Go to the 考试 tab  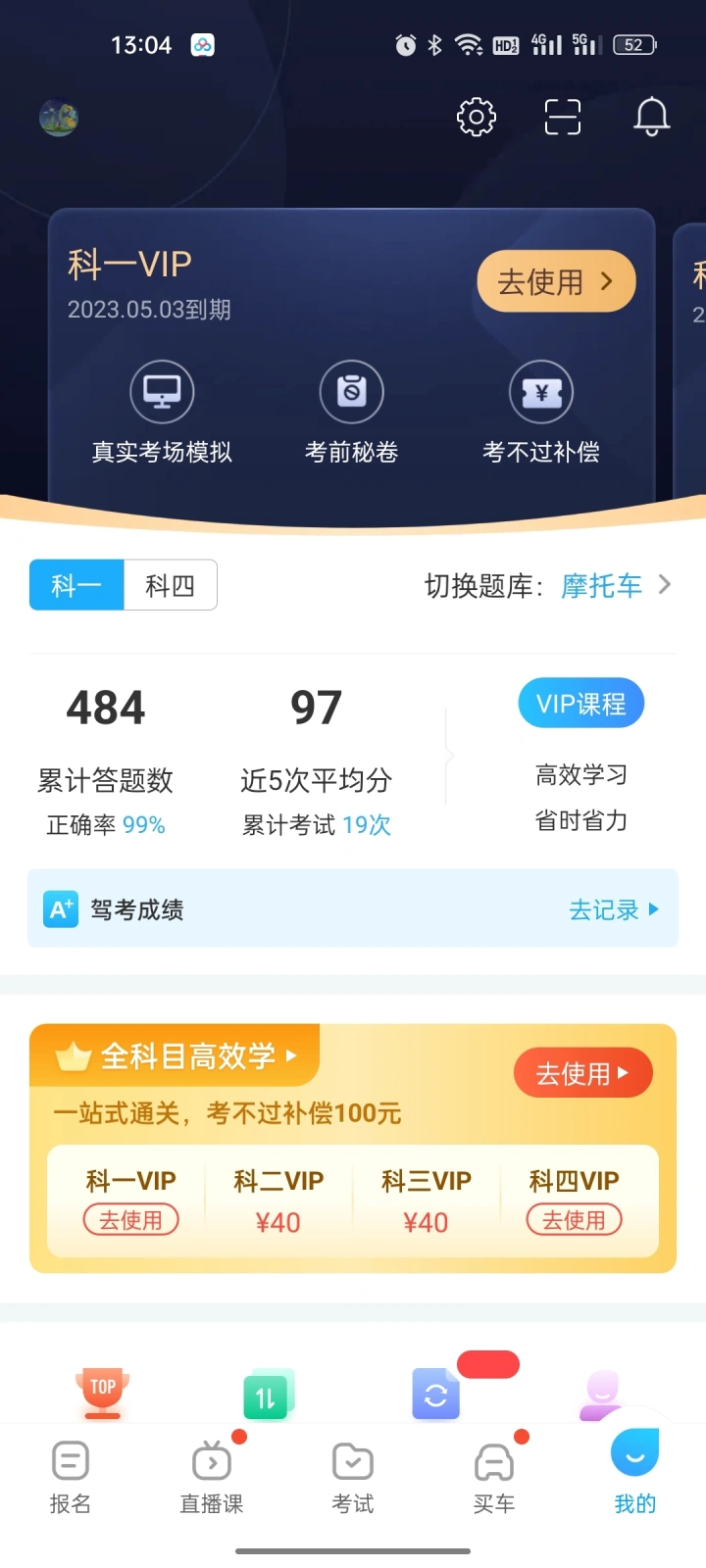point(353,1478)
